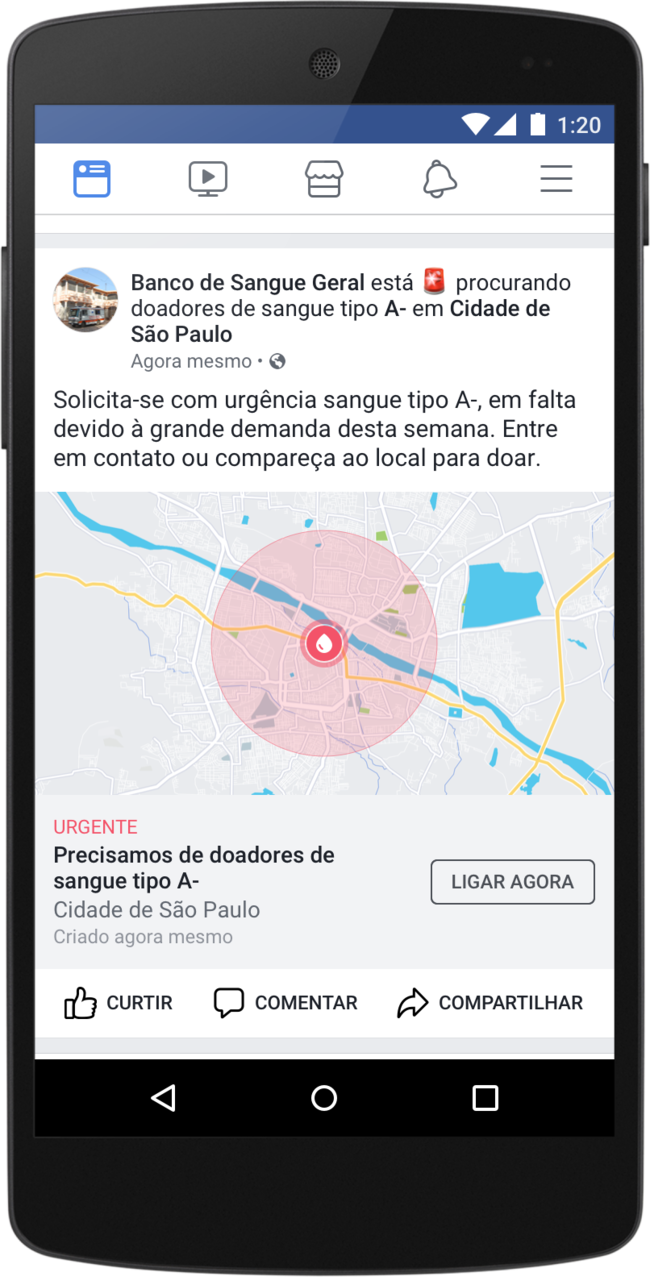Open the Watch videos tab
Viewport: 650px width, 1277px height.
tap(208, 179)
